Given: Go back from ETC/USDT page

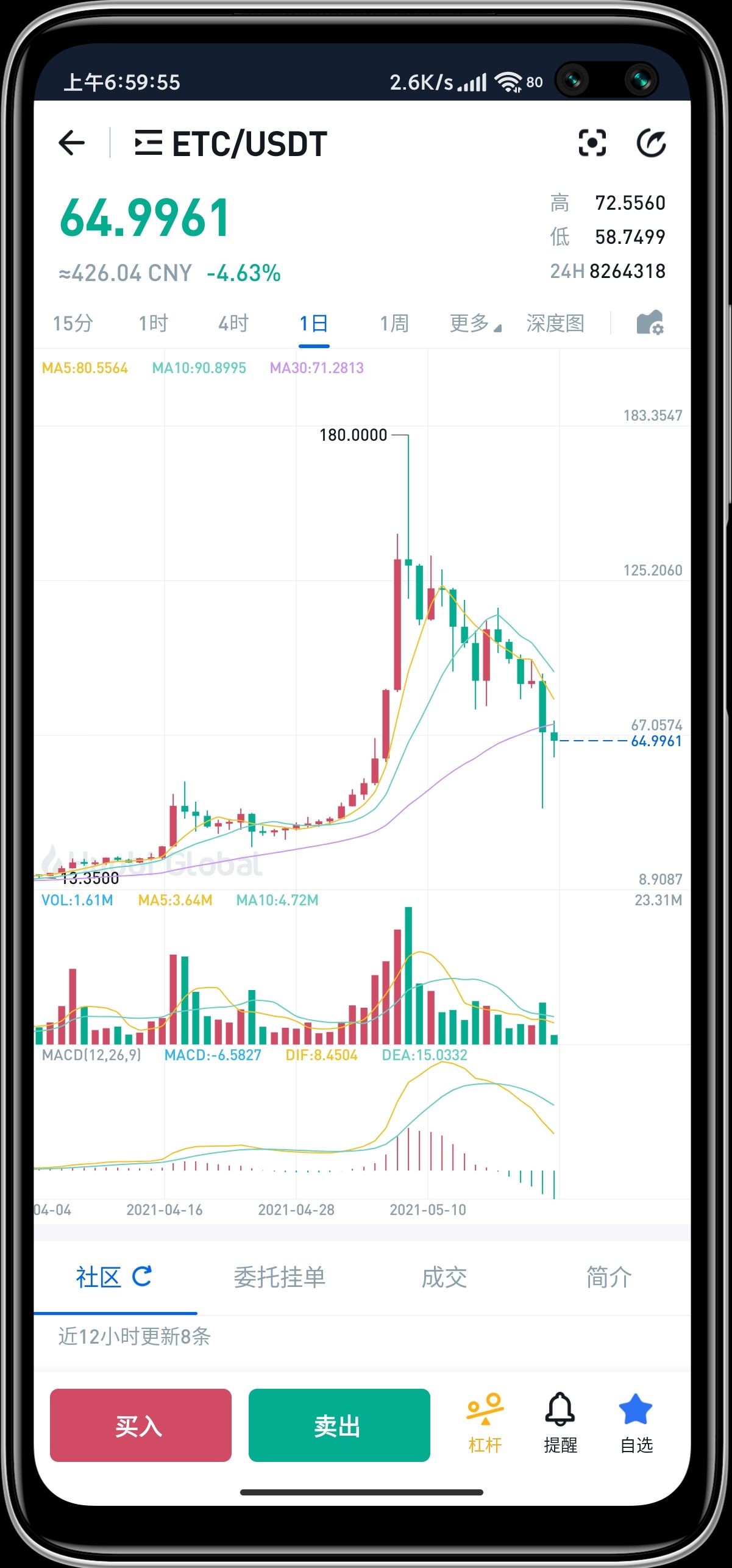Looking at the screenshot, I should [71, 144].
